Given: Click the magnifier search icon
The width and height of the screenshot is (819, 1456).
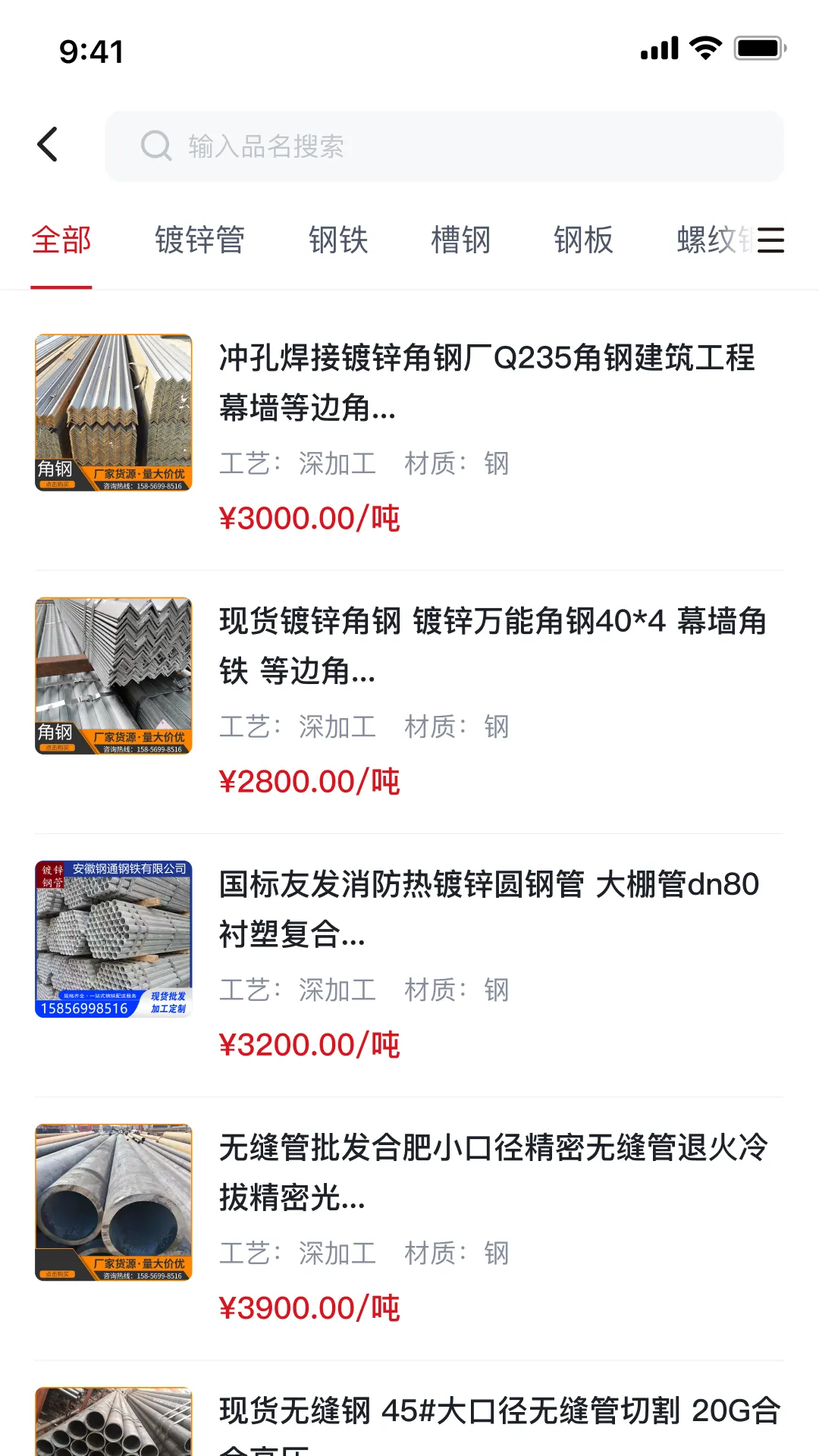Looking at the screenshot, I should coord(155,146).
